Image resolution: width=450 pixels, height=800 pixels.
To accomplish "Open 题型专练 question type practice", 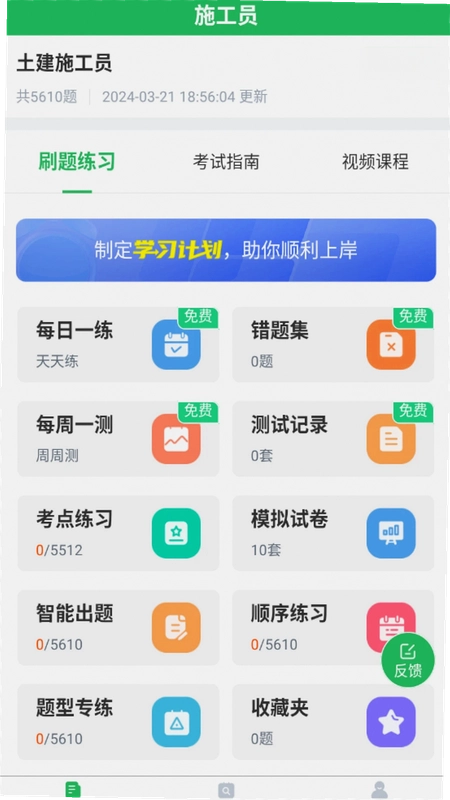I will click(118, 722).
